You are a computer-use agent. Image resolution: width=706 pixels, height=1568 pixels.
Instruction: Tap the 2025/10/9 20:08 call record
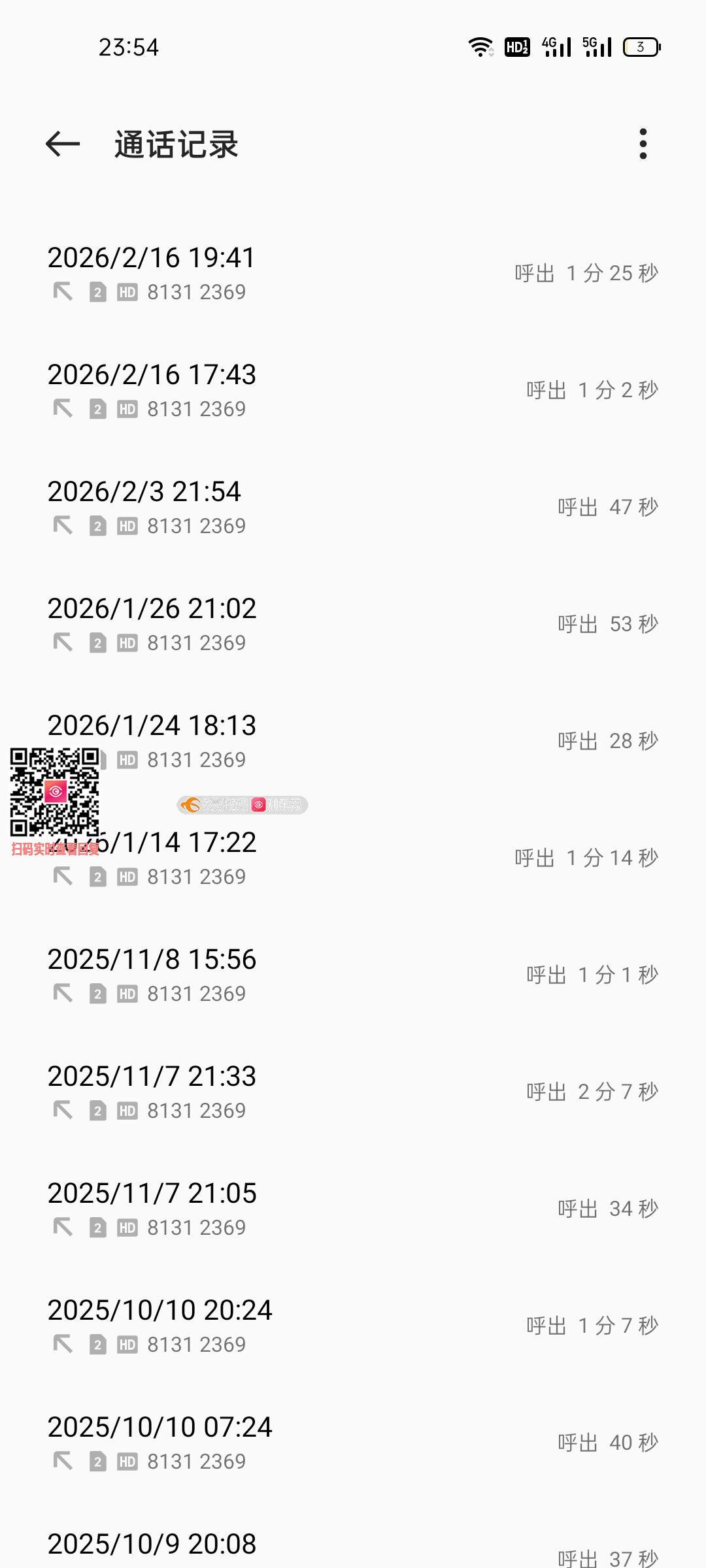(x=353, y=1548)
